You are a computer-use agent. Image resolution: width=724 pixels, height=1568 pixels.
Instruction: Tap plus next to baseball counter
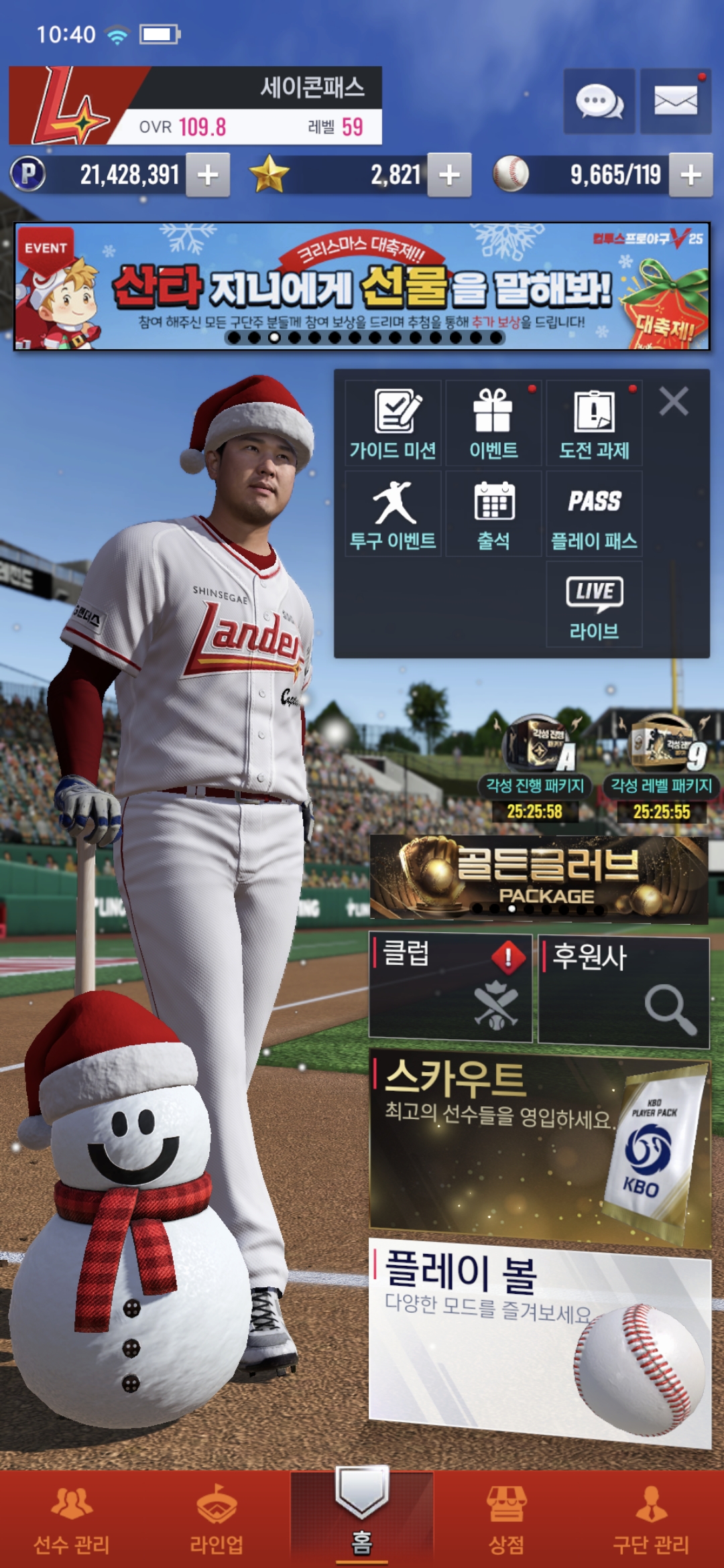point(690,175)
